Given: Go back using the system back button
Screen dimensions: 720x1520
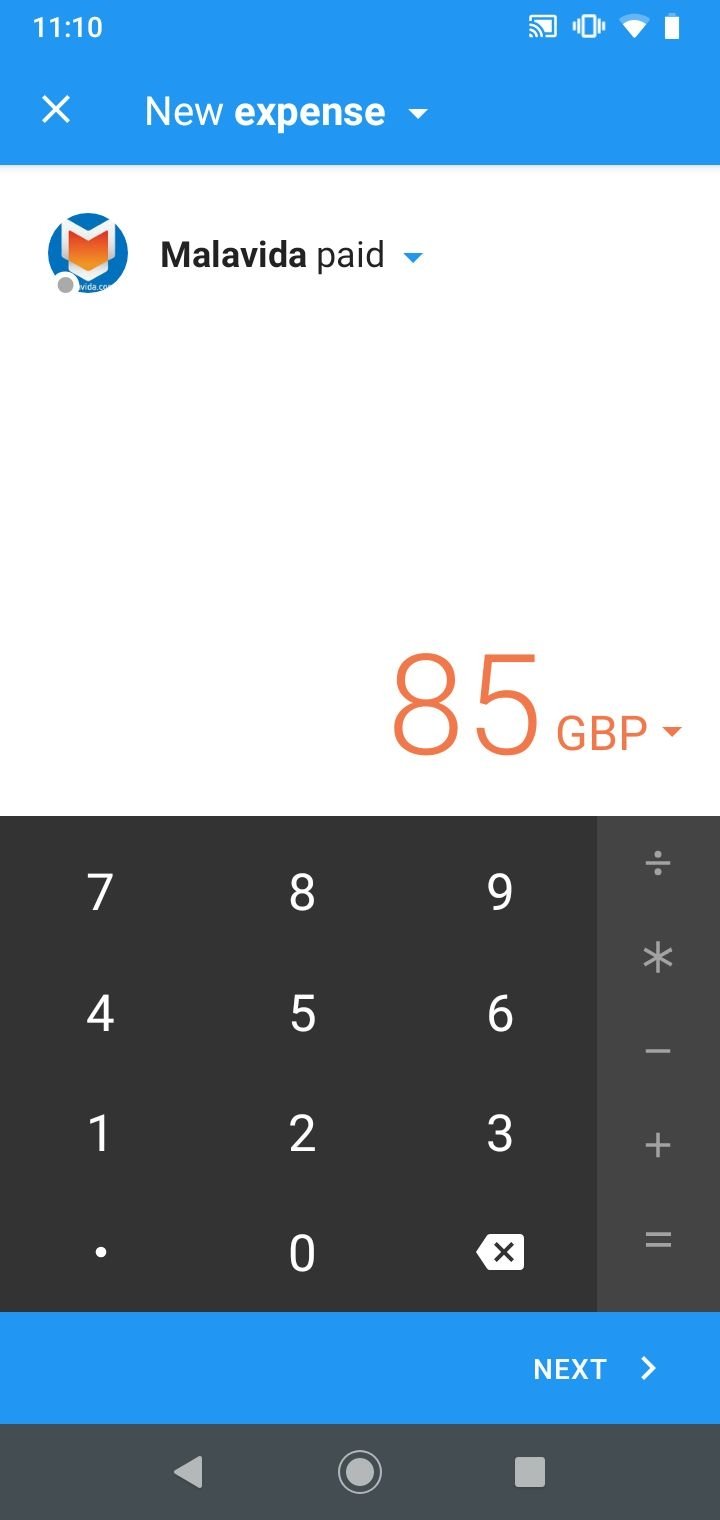Looking at the screenshot, I should (x=188, y=1472).
